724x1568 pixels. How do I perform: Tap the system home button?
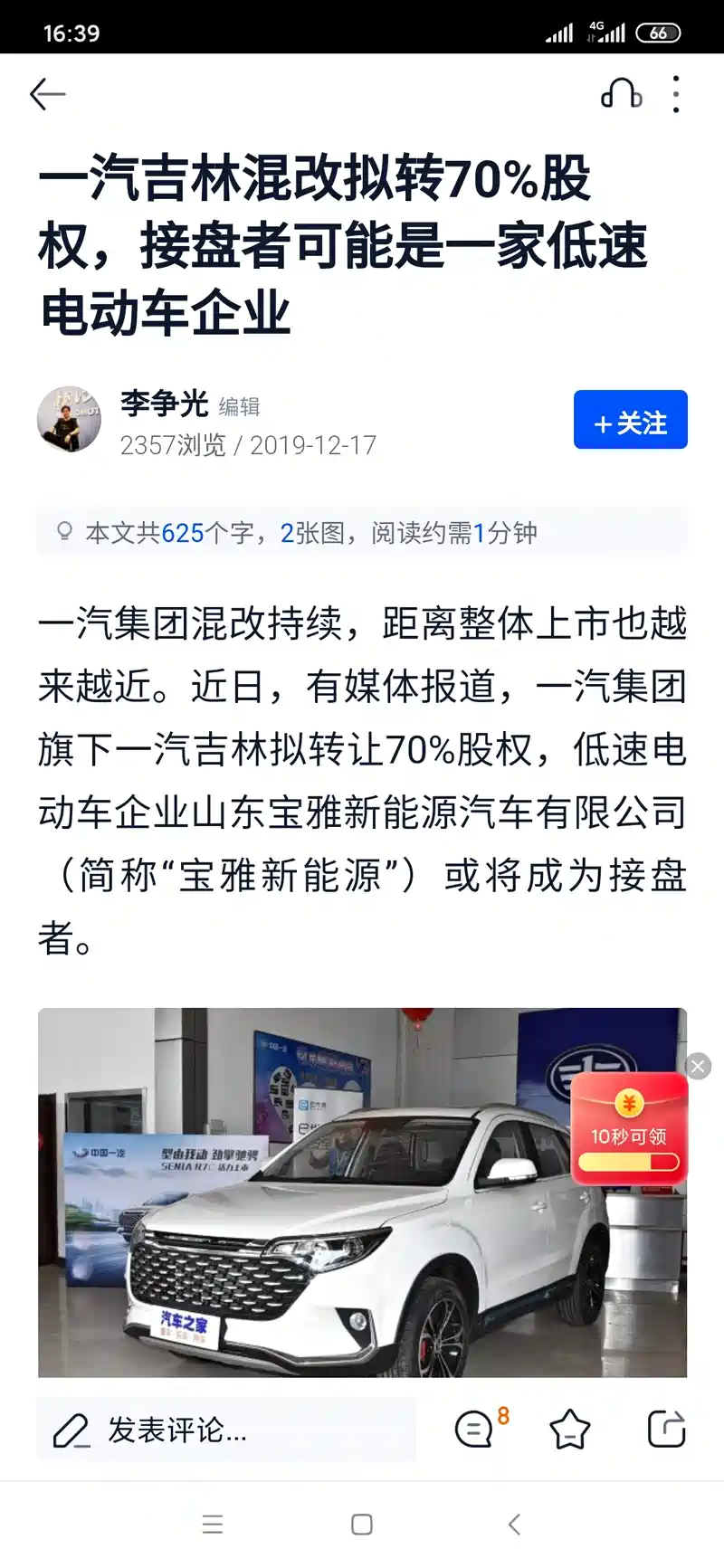362,1525
